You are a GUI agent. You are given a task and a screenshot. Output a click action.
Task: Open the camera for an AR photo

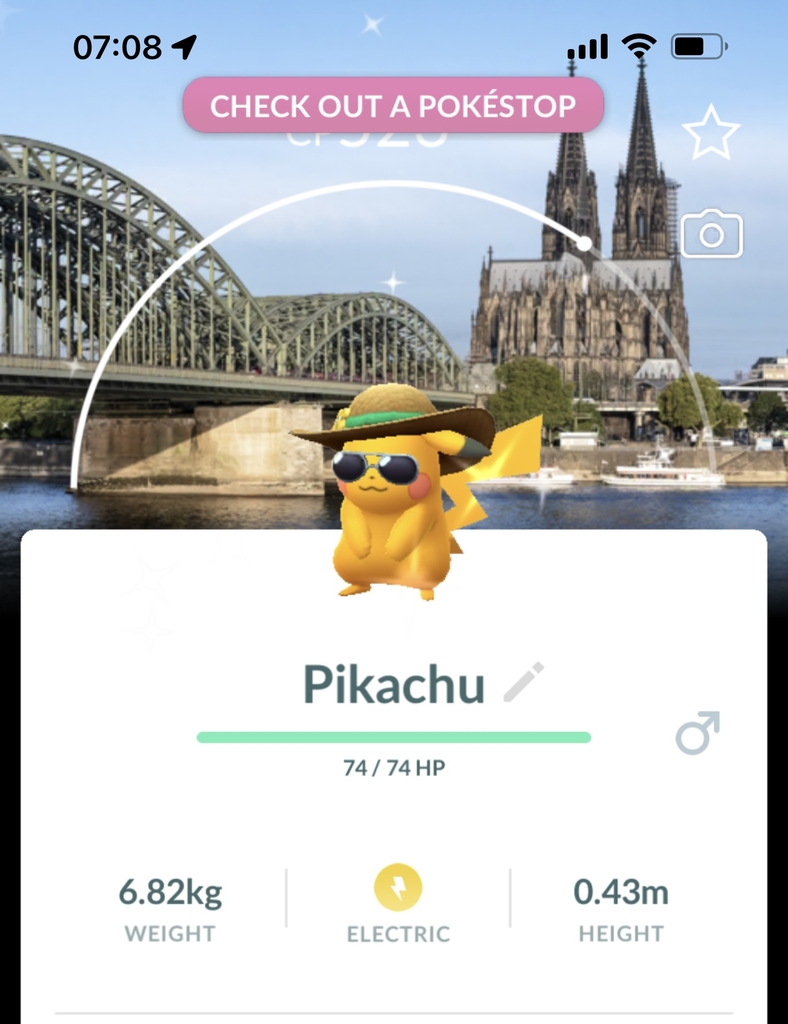pyautogui.click(x=711, y=235)
